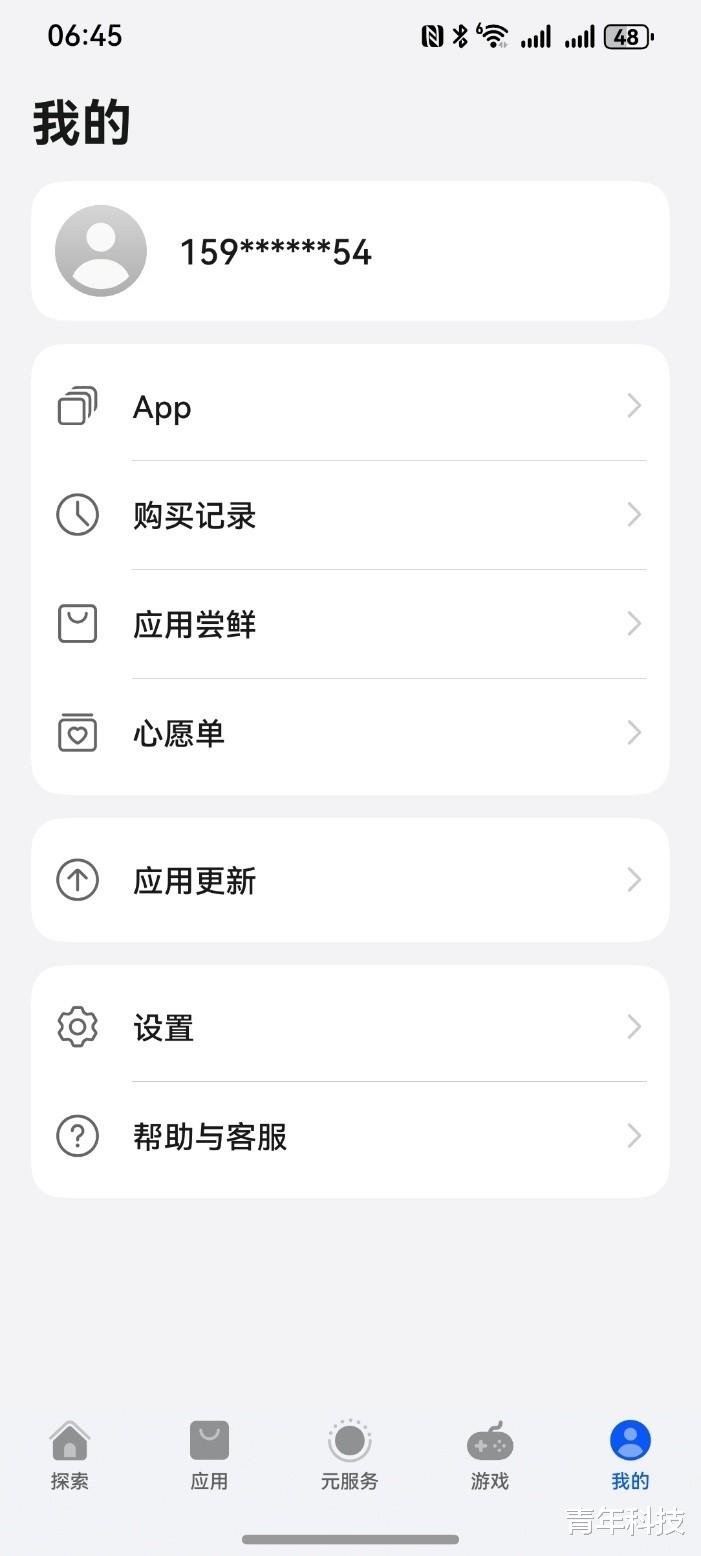Switch to the 探索 tab
The height and width of the screenshot is (1556, 701).
(x=70, y=1456)
